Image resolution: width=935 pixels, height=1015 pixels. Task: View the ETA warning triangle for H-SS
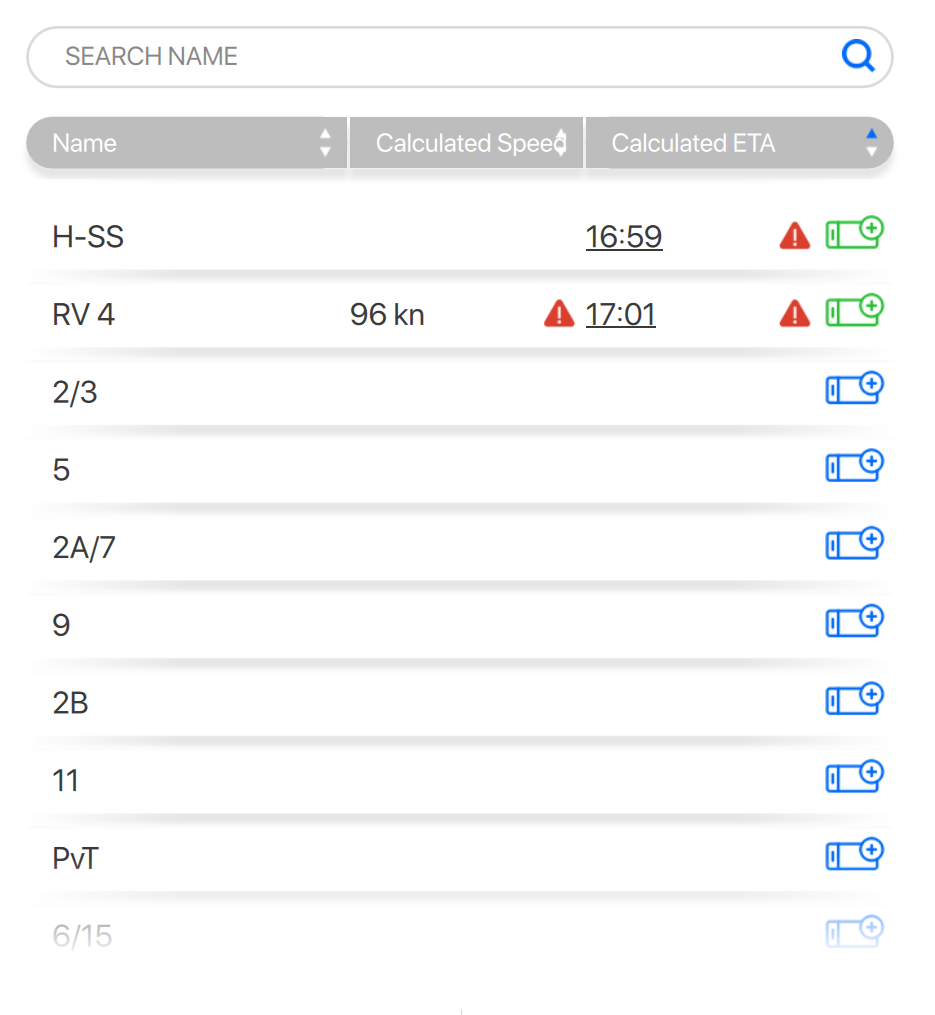click(x=794, y=237)
